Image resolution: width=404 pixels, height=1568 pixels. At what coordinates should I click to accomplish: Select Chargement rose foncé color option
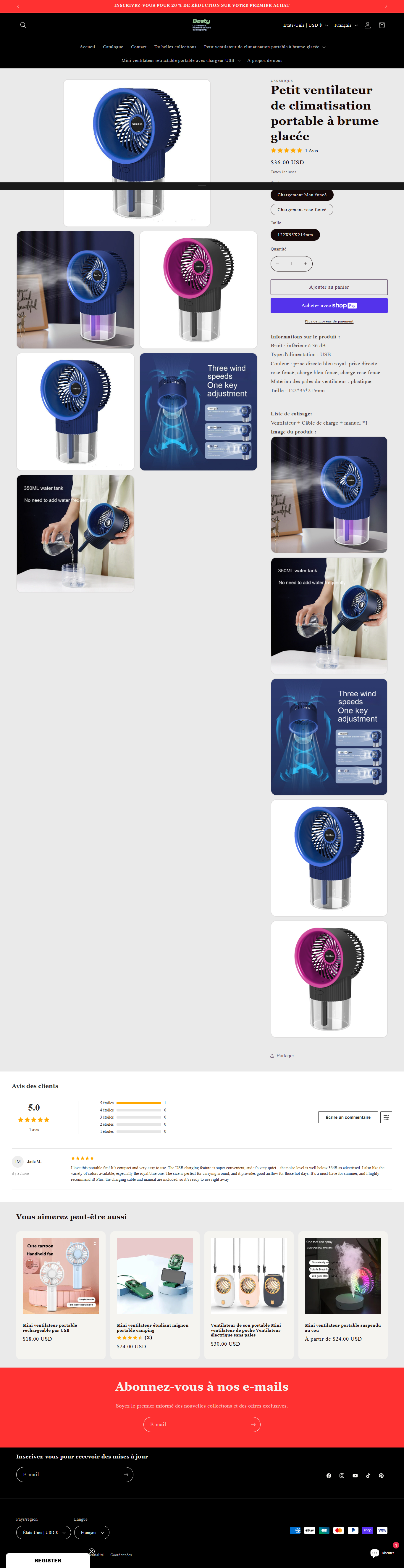point(301,209)
